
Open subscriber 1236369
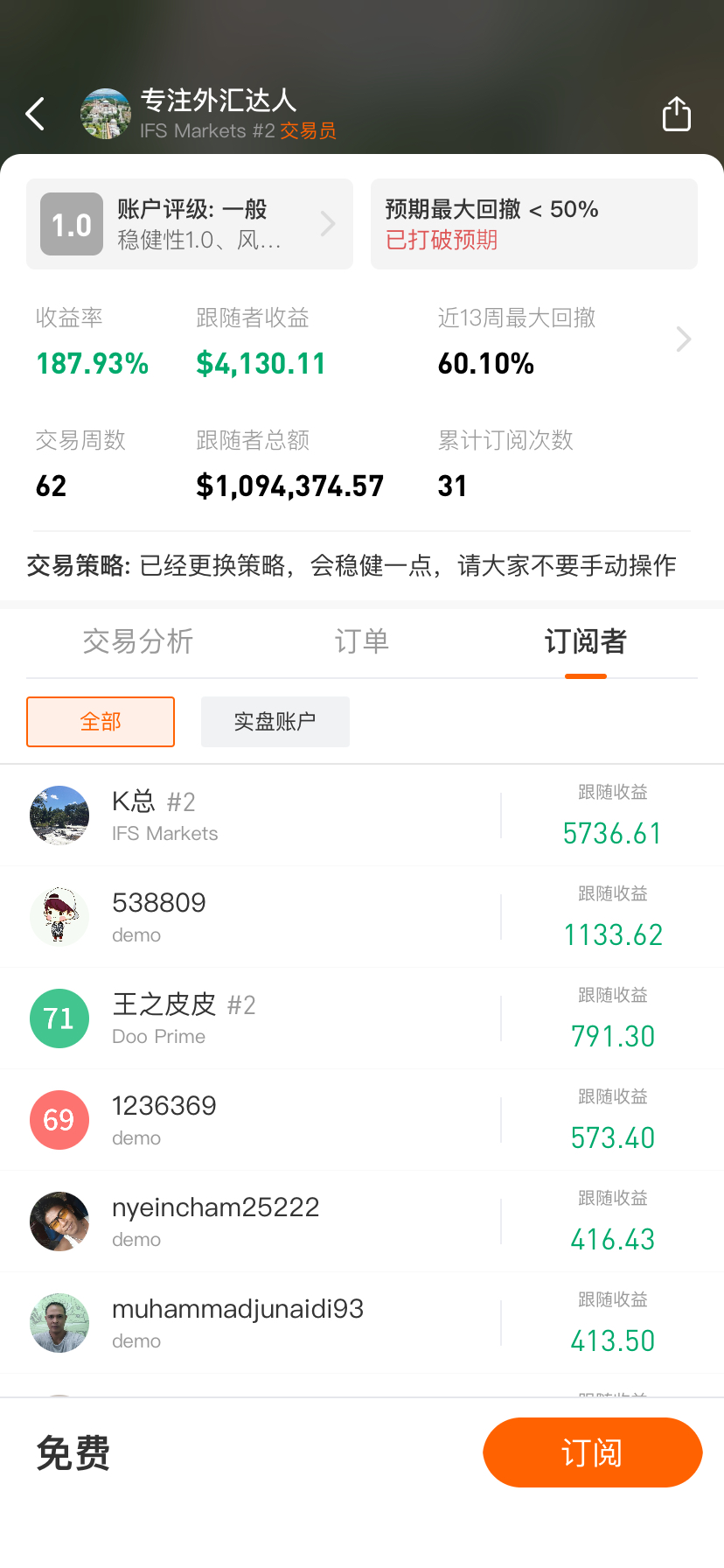(x=362, y=1120)
